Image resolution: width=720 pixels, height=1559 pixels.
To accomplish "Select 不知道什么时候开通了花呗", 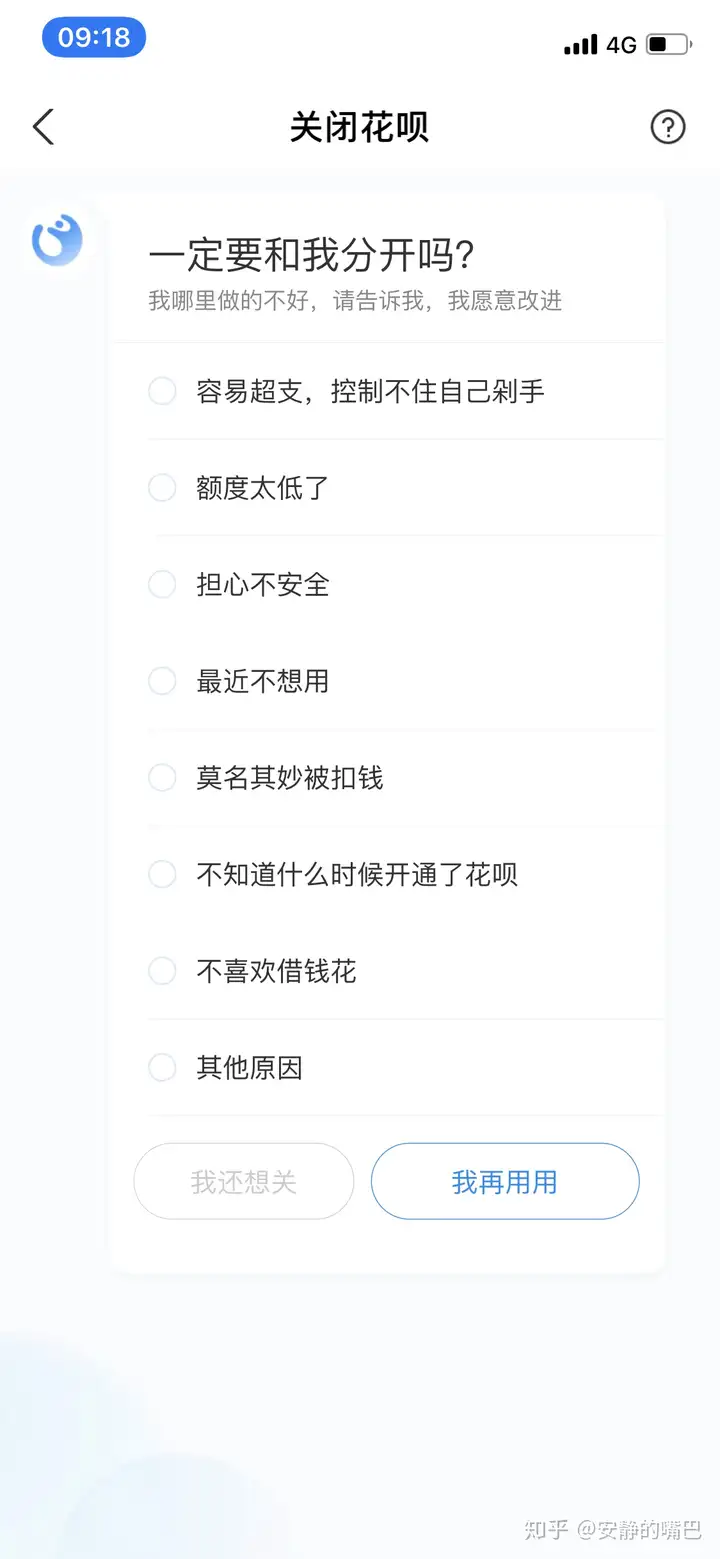I will (x=405, y=875).
